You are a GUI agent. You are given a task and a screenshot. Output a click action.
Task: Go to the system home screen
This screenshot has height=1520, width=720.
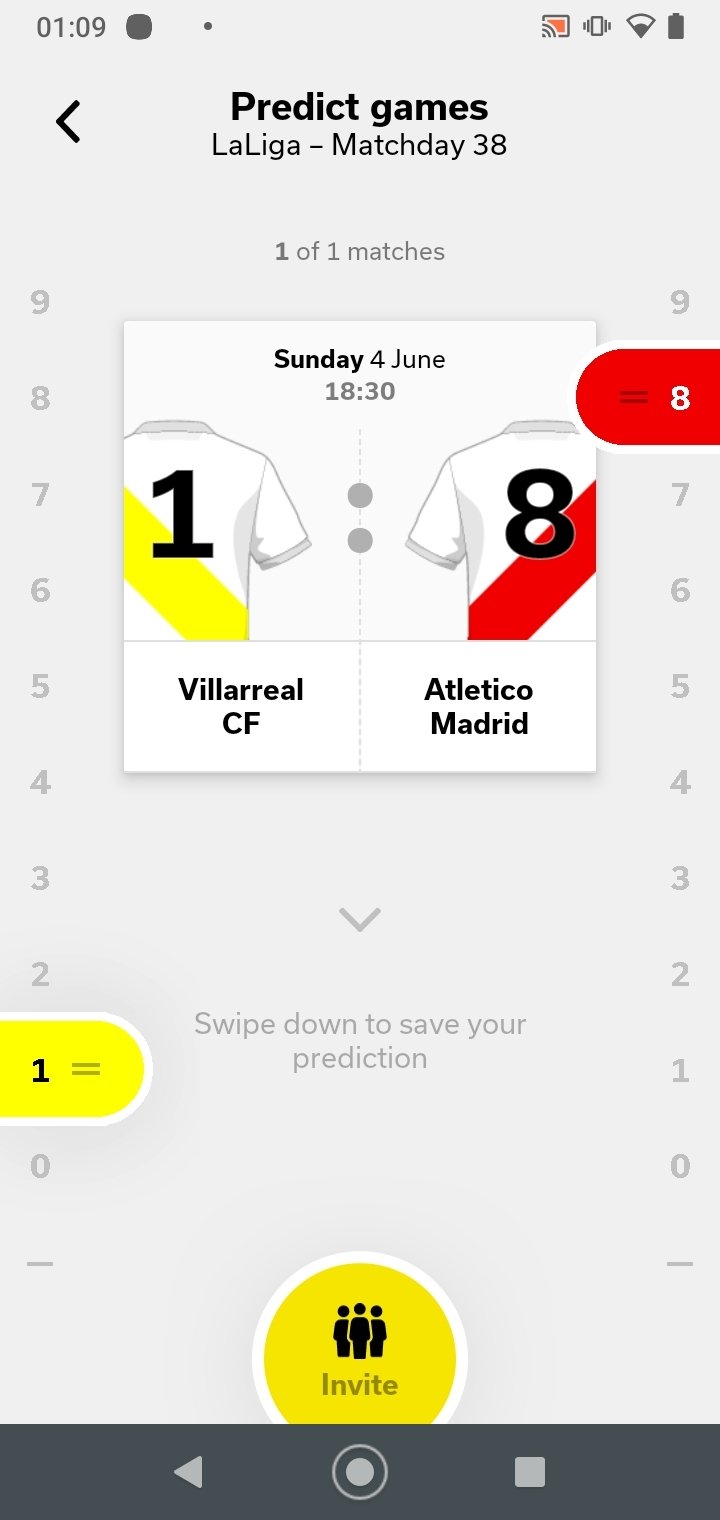(360, 1471)
